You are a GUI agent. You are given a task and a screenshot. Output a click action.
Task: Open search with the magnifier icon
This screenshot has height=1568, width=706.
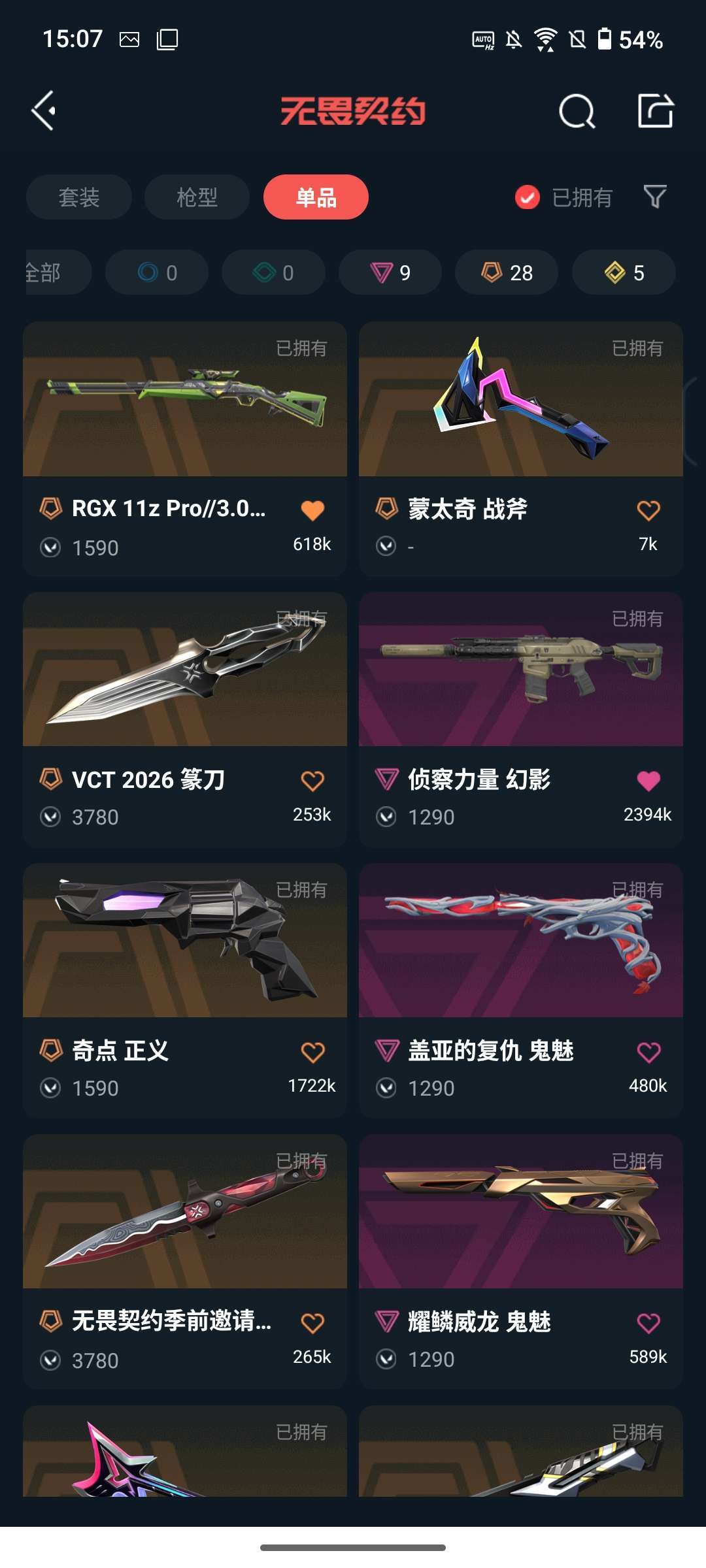pyautogui.click(x=576, y=110)
